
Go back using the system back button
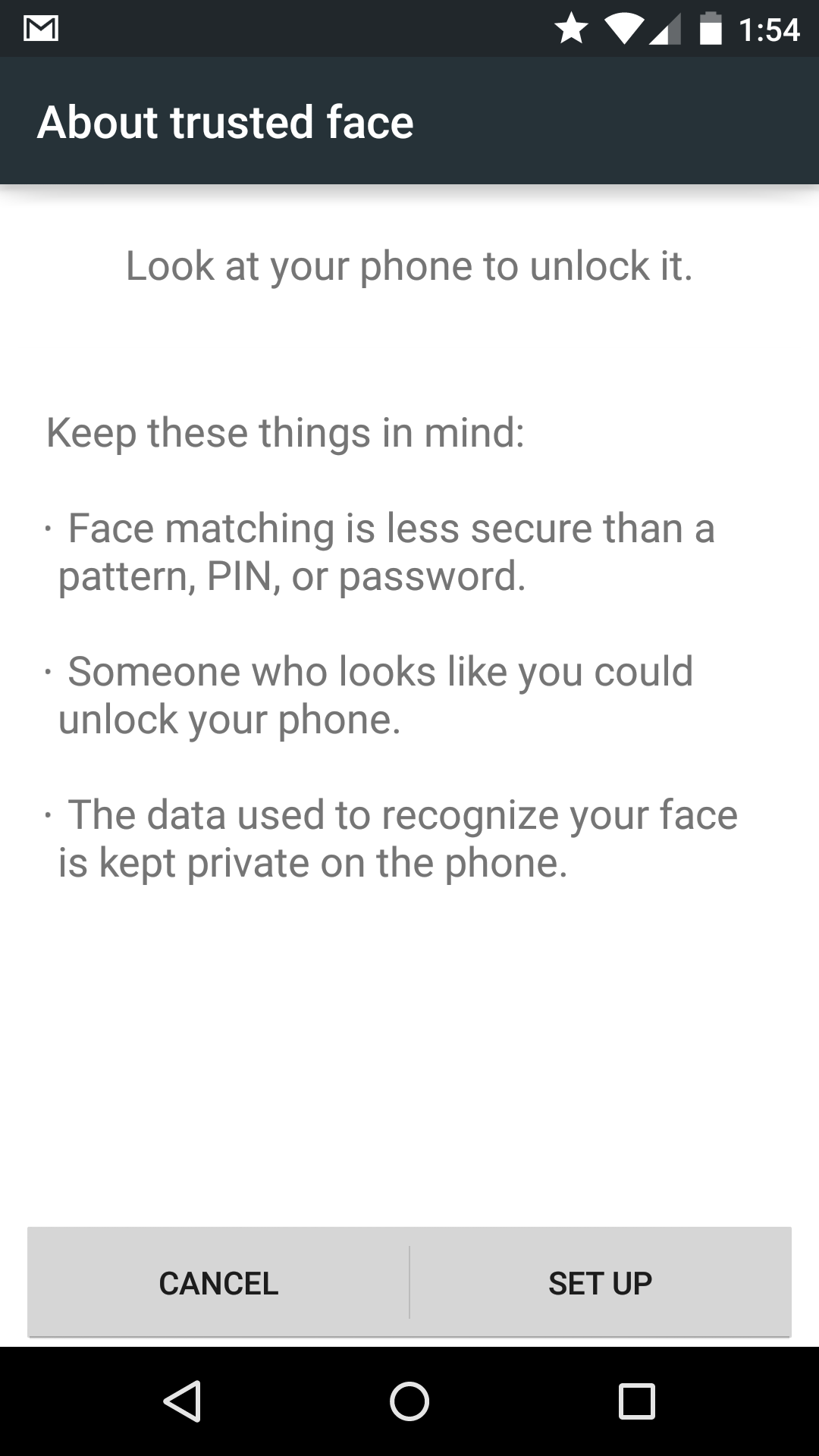coord(182,1401)
